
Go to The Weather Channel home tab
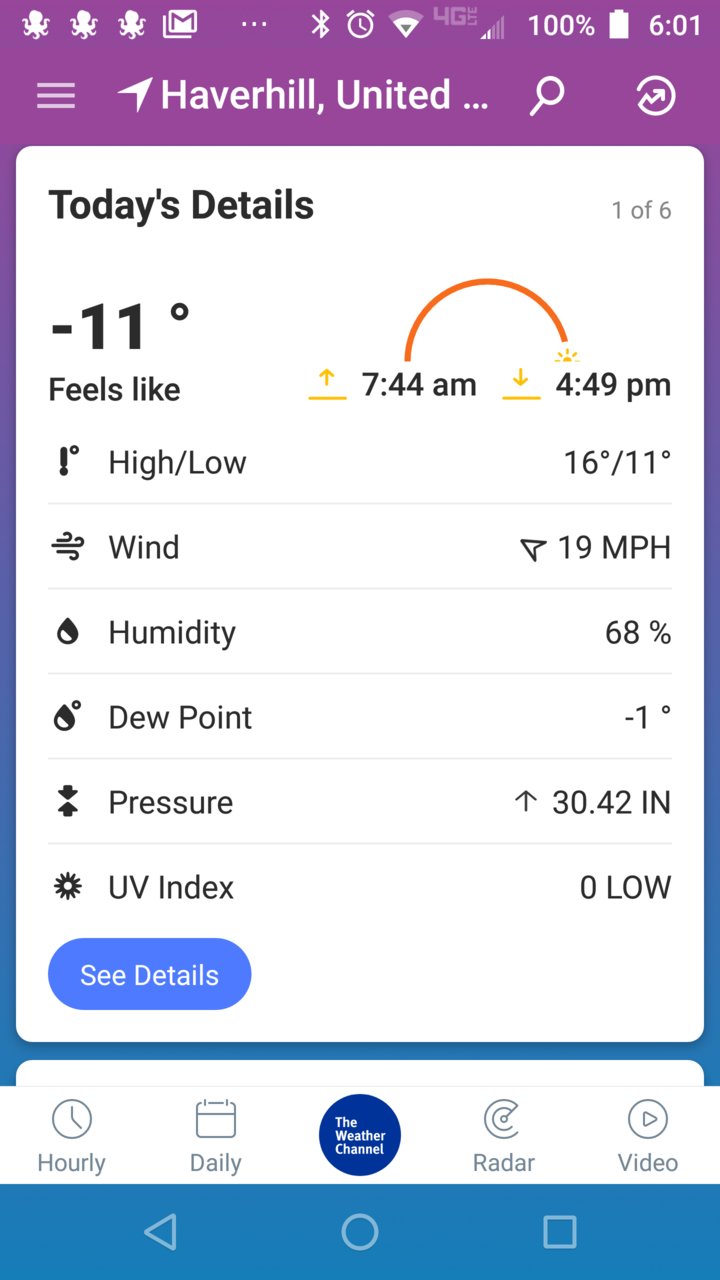coord(360,1135)
